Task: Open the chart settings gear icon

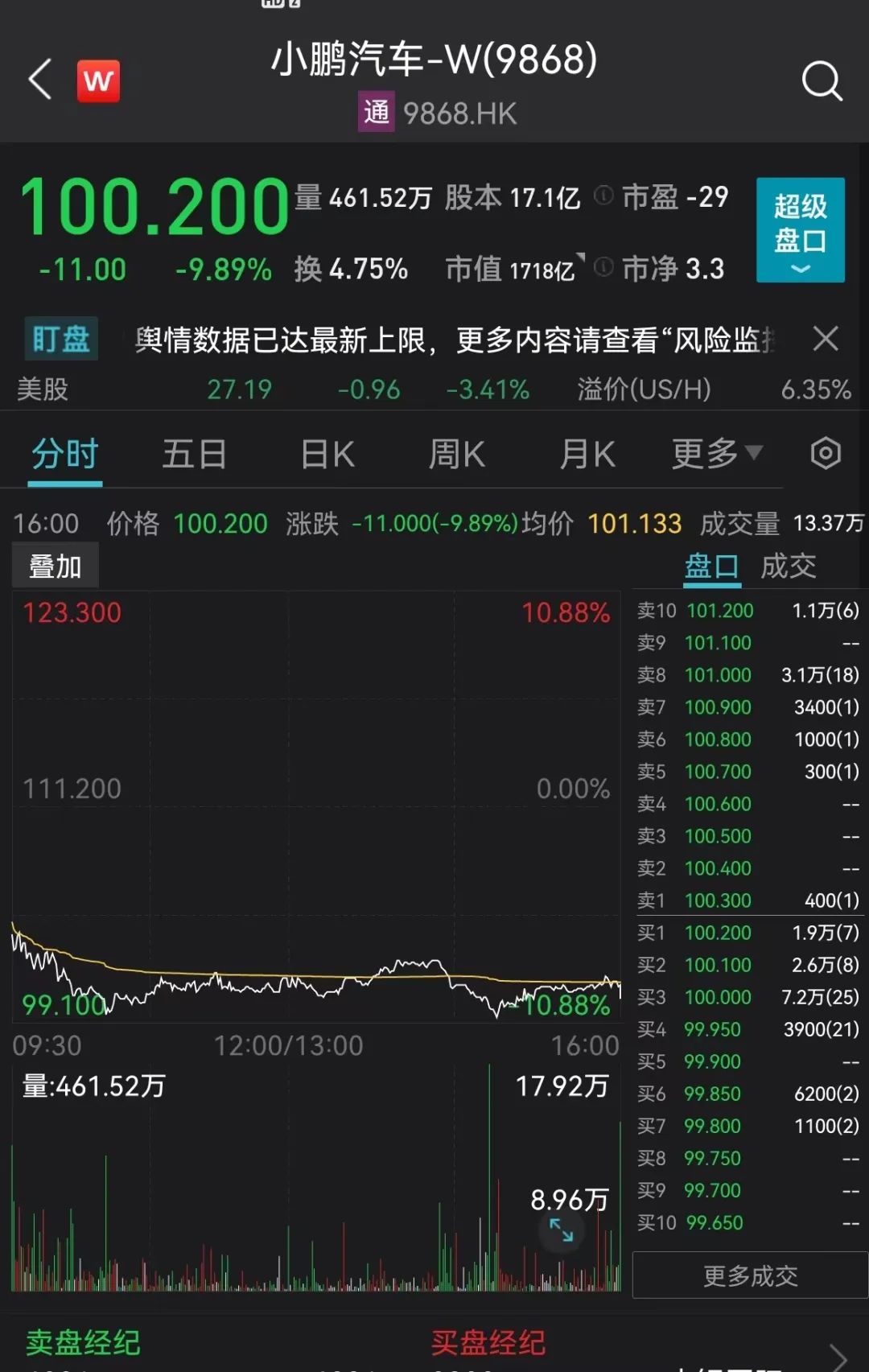Action: (826, 455)
